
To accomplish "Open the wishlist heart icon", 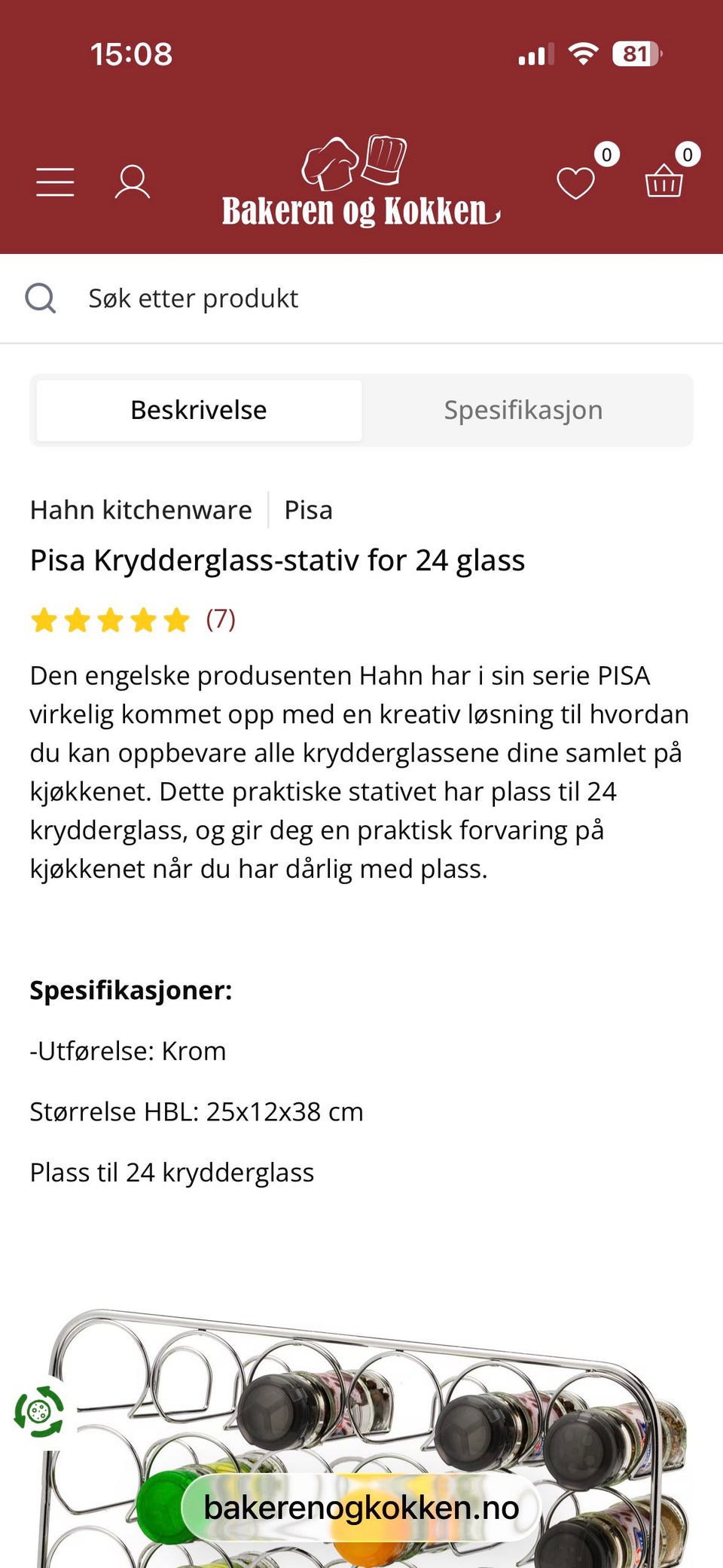I will 575,183.
